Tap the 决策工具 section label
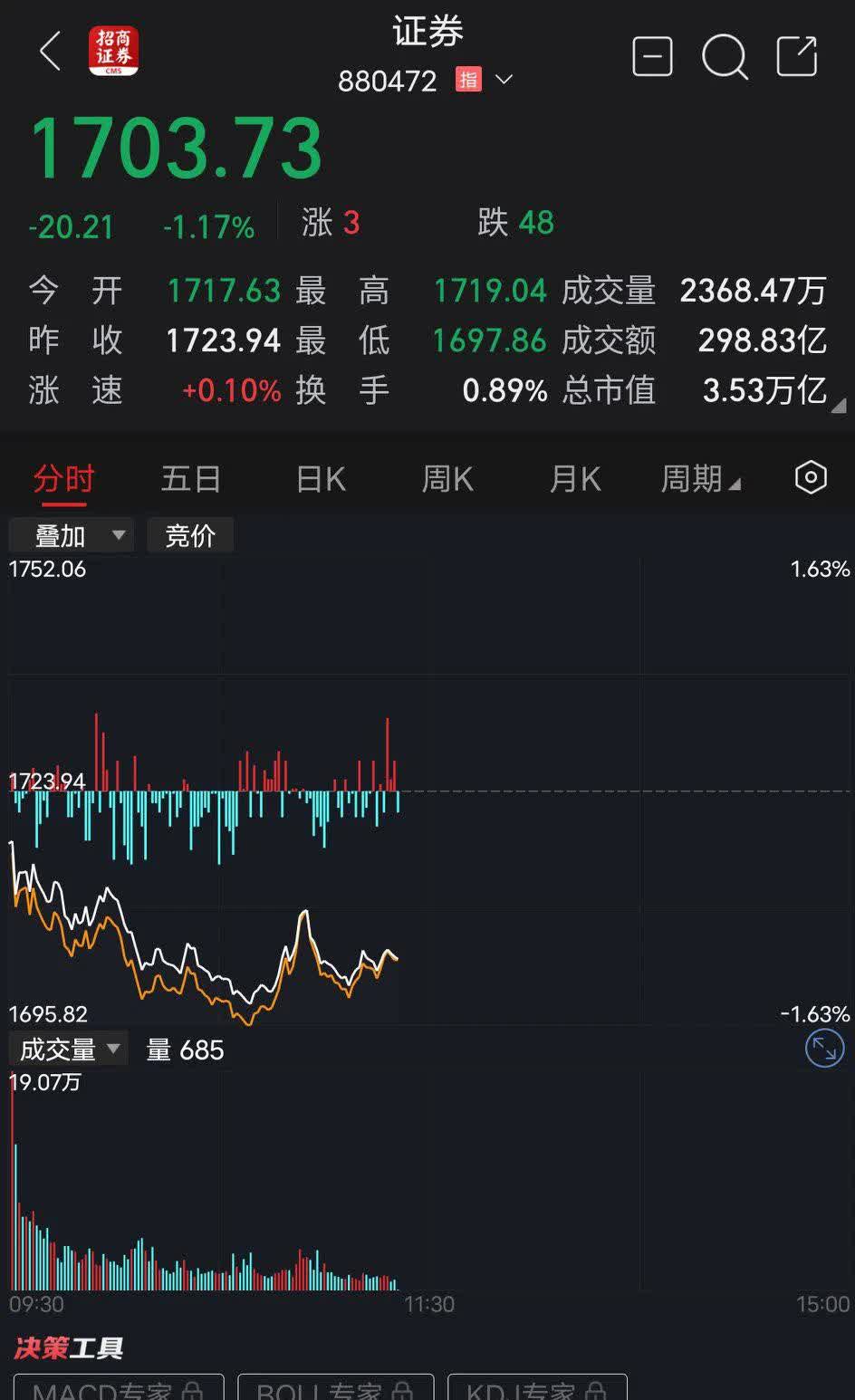 point(71,1348)
